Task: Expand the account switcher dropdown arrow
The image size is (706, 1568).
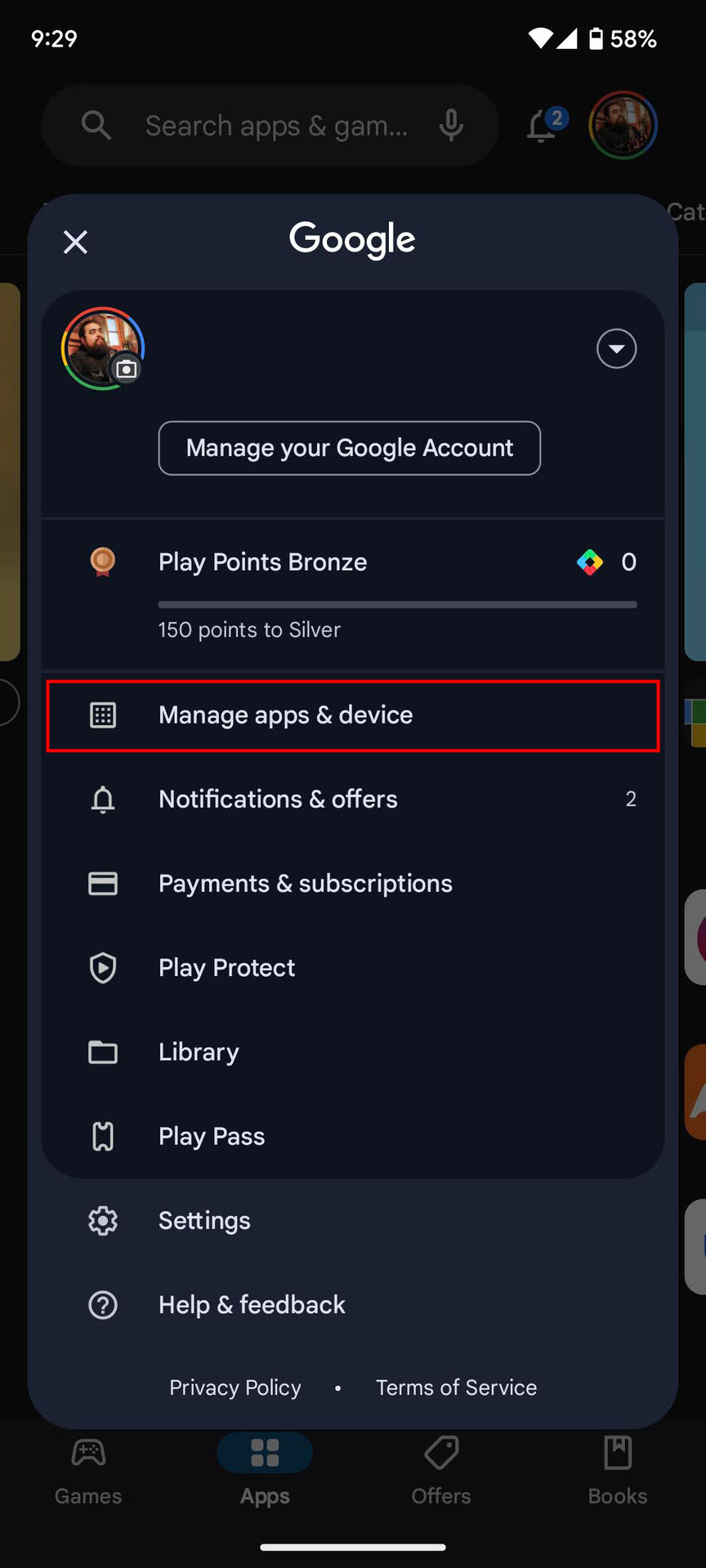Action: (x=616, y=349)
